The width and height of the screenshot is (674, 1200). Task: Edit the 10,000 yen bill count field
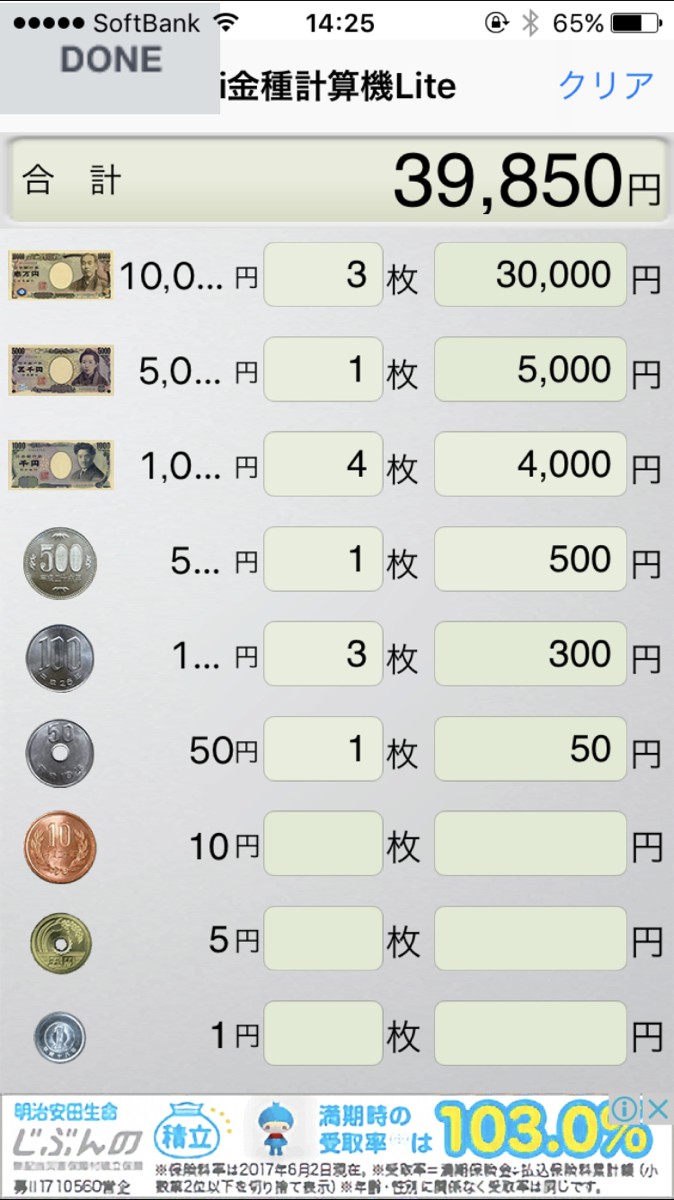click(x=322, y=275)
